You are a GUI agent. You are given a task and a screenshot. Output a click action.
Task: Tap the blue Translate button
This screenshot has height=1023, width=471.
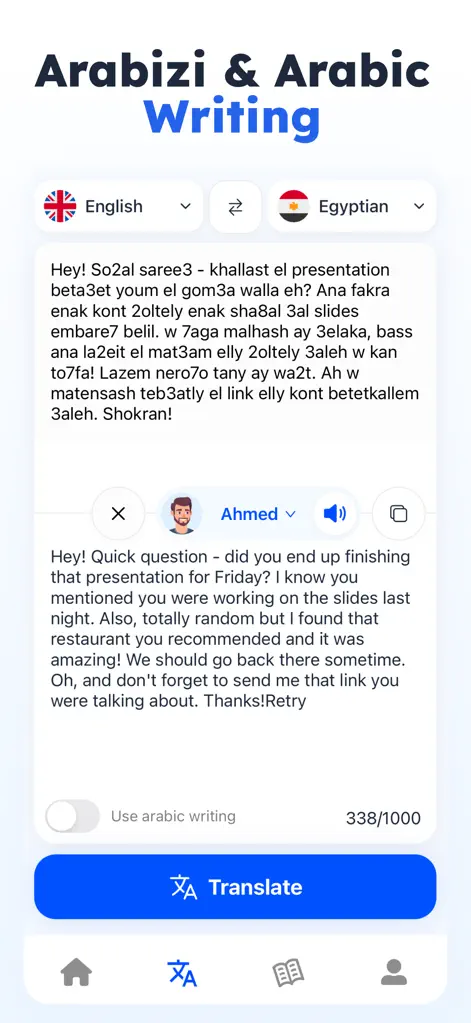coord(236,887)
